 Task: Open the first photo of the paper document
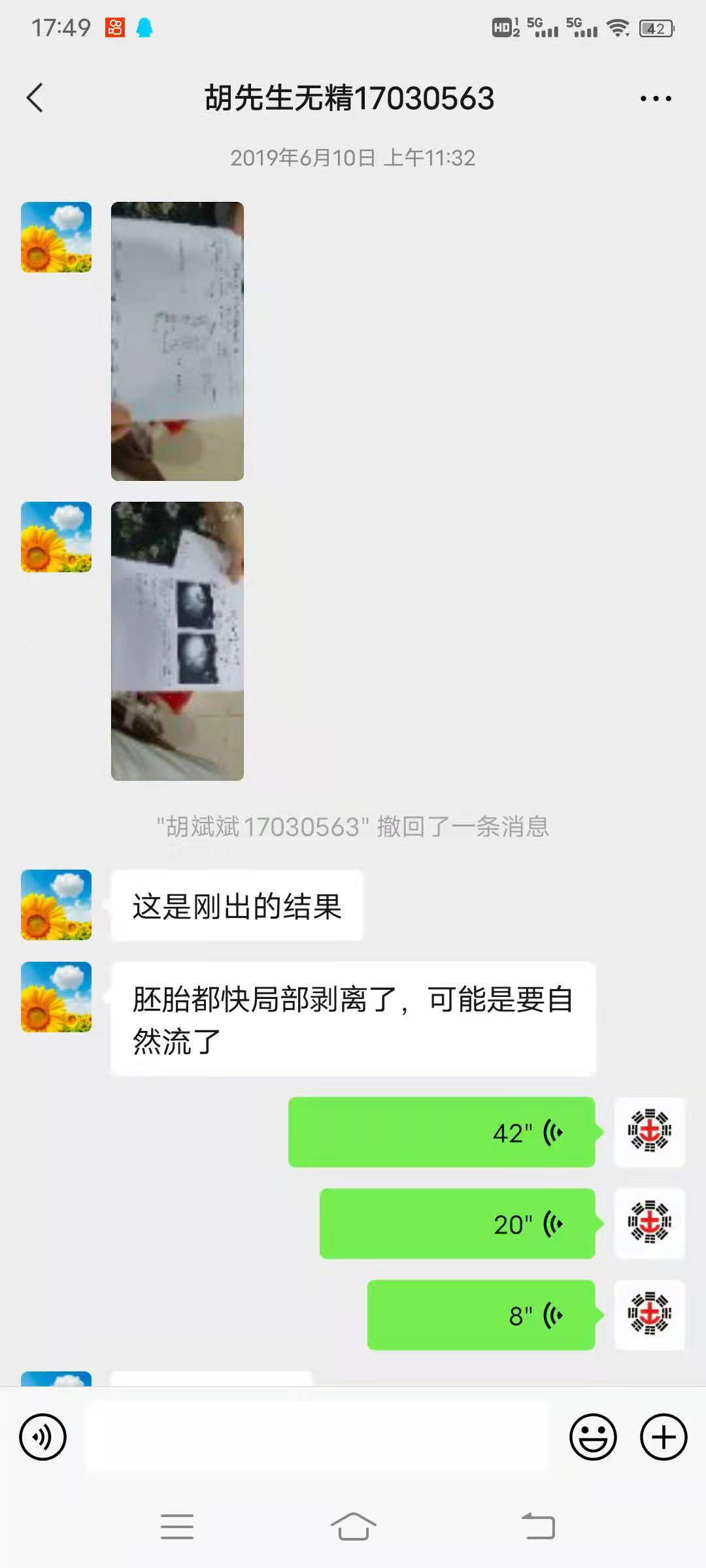coord(177,341)
